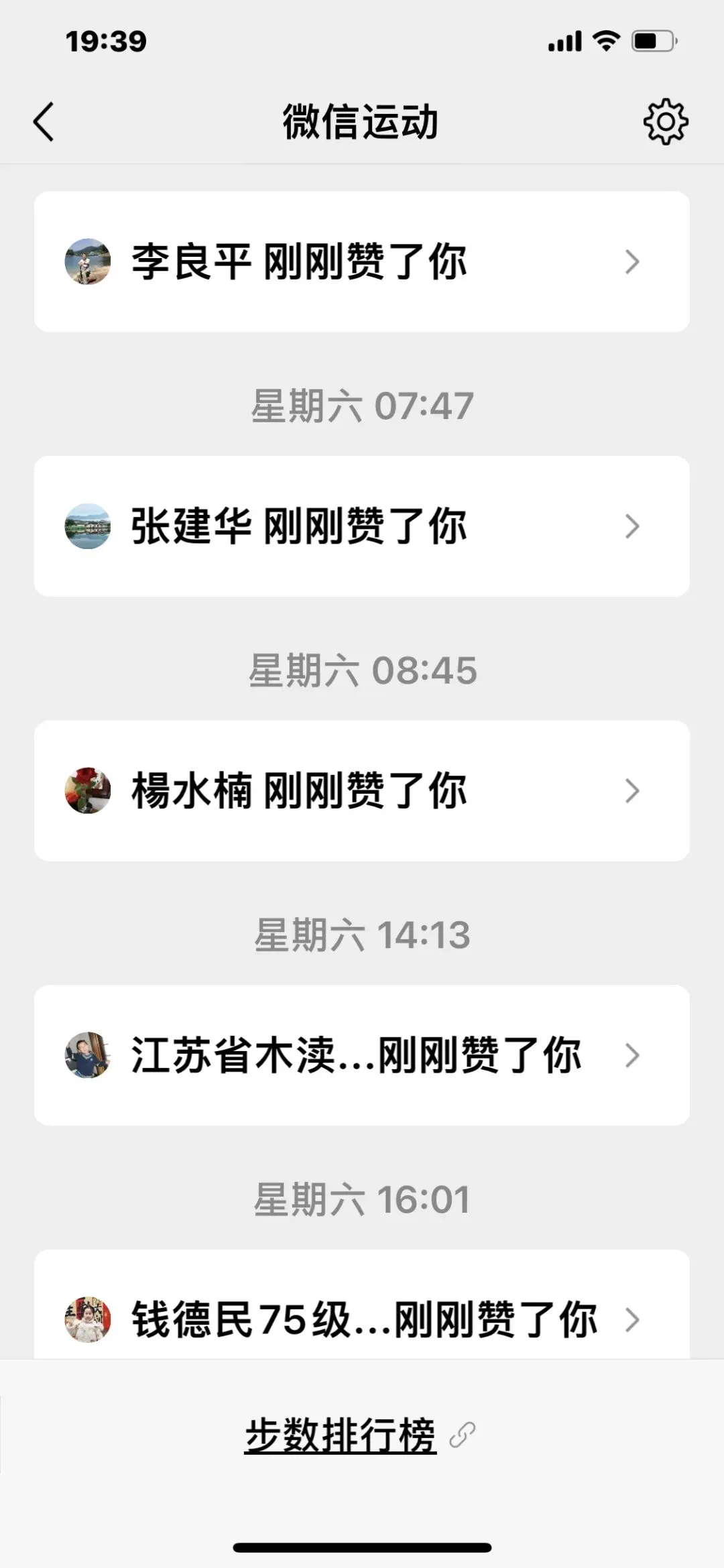Viewport: 724px width, 1568px height.
Task: Open 张建华's like notification
Action: point(362,526)
